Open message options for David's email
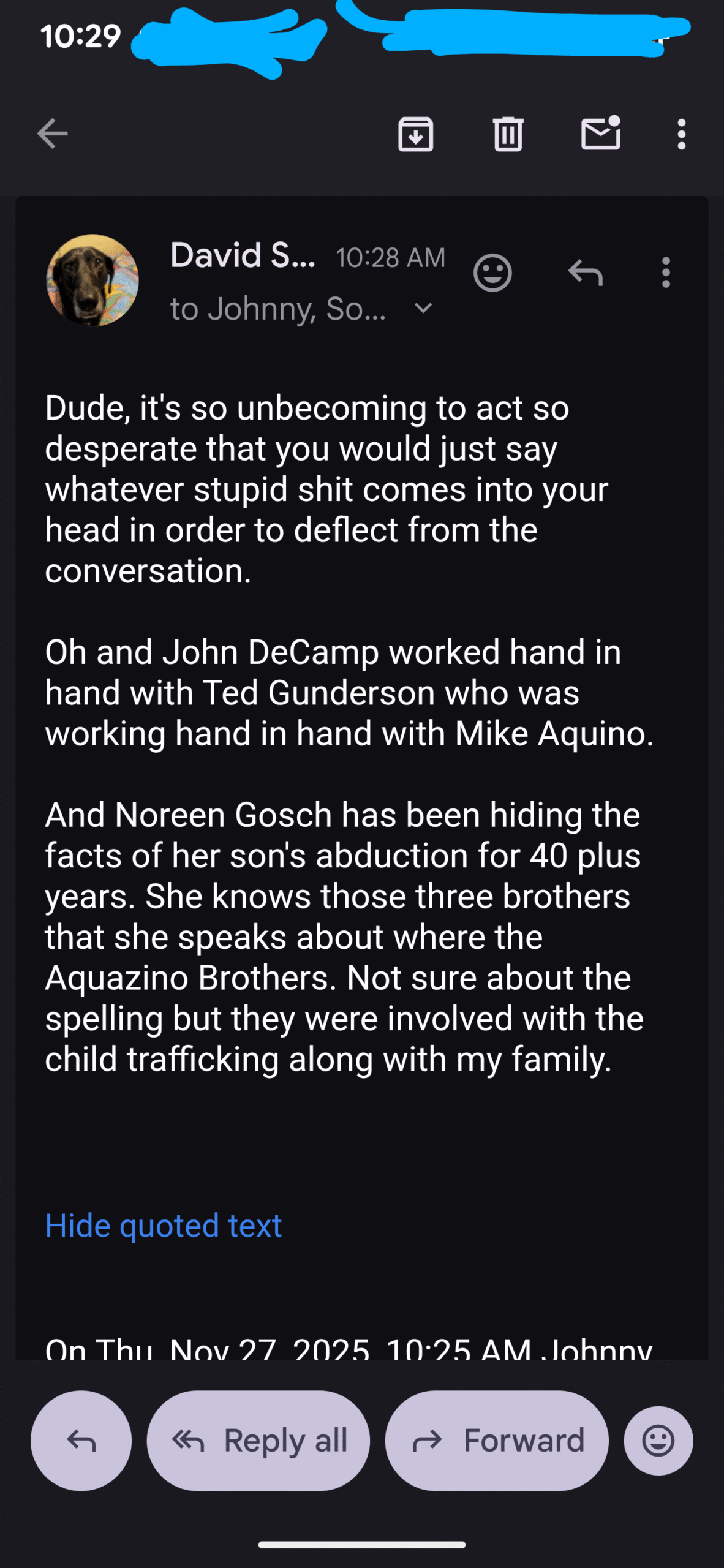This screenshot has height=1568, width=724. coord(666,273)
